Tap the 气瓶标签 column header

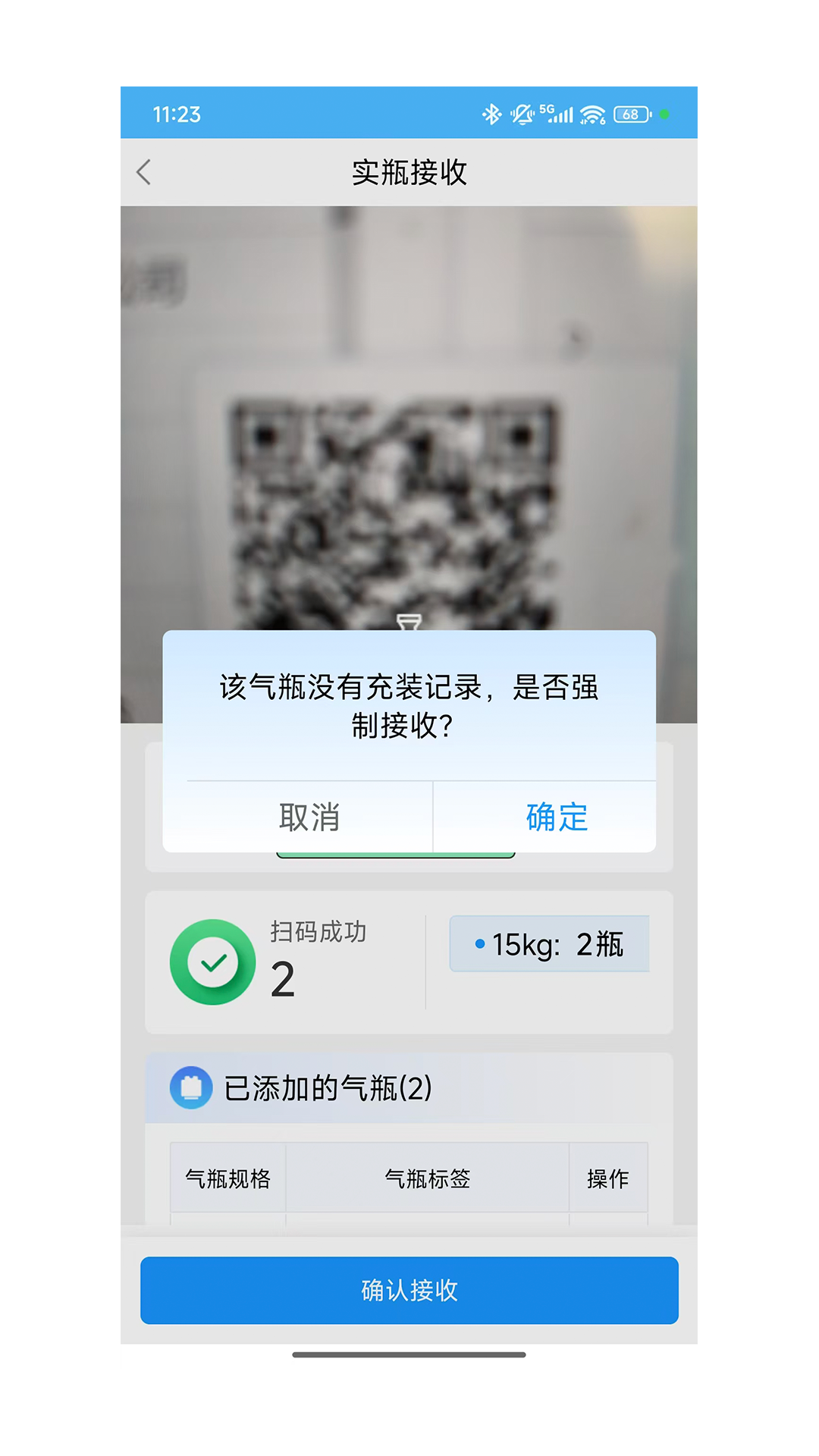[427, 1178]
